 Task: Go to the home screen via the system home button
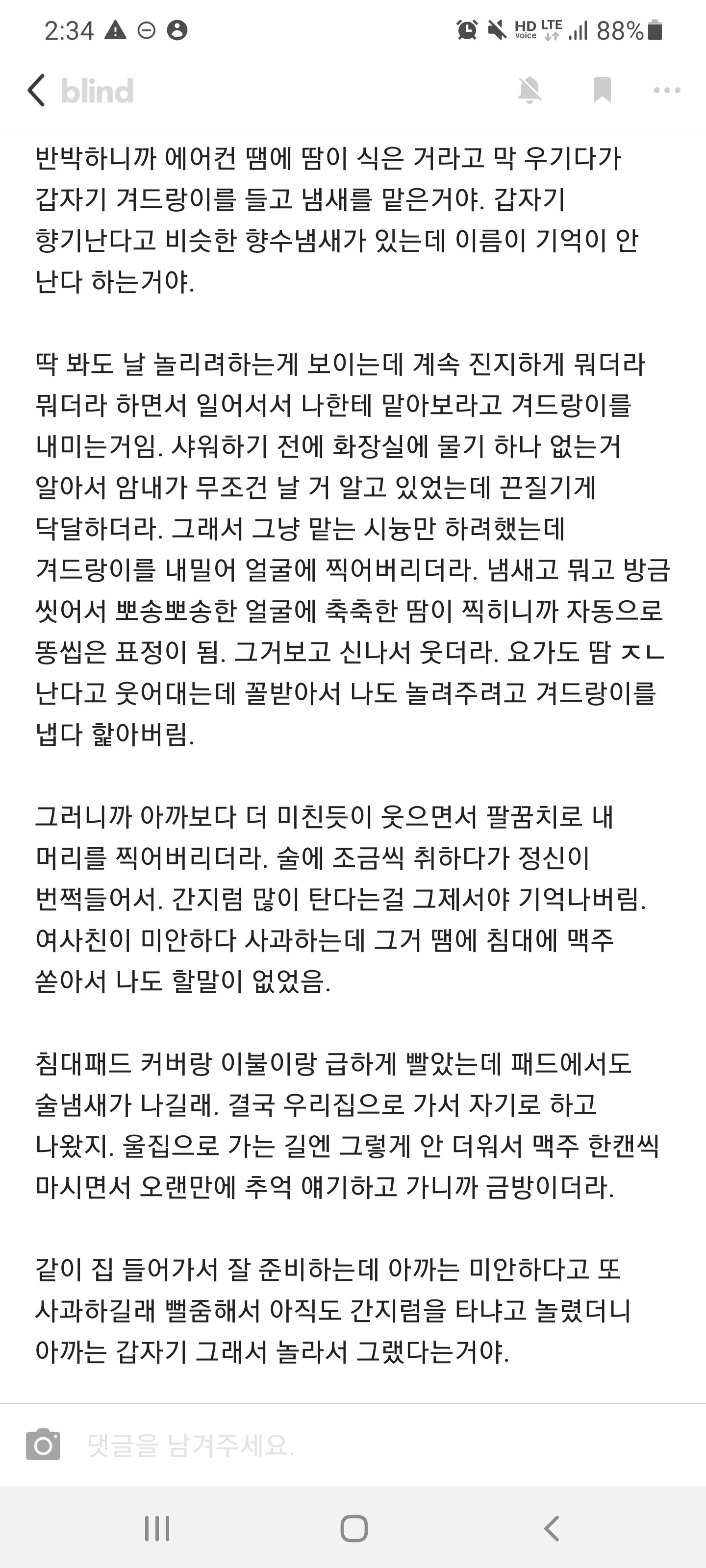(x=354, y=1528)
